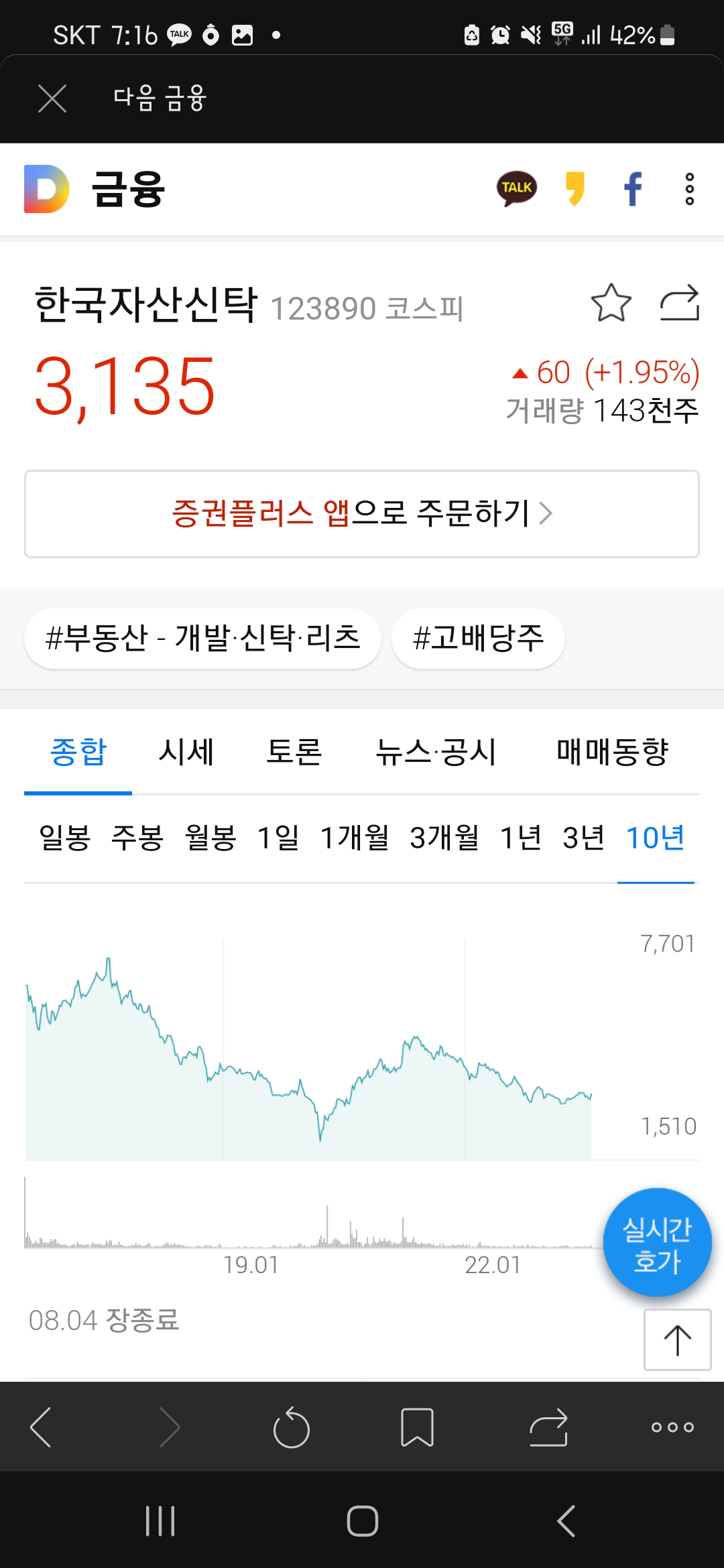The height and width of the screenshot is (1568, 724).
Task: Add 한국자산신탁 to favorites with the star
Action: click(611, 303)
